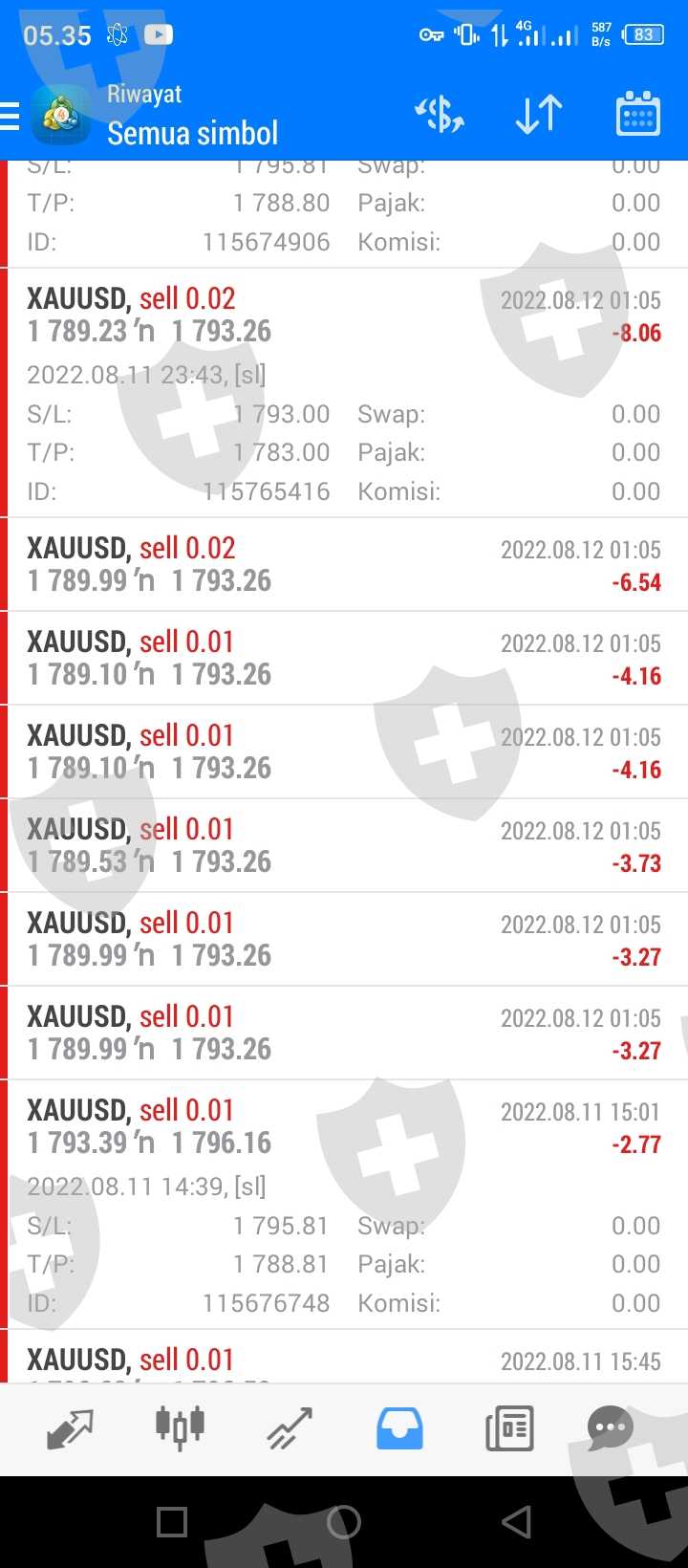Screen dimensions: 688x1568
Task: Expand the XAUUSD trade with -6.54 loss
Action: click(344, 564)
